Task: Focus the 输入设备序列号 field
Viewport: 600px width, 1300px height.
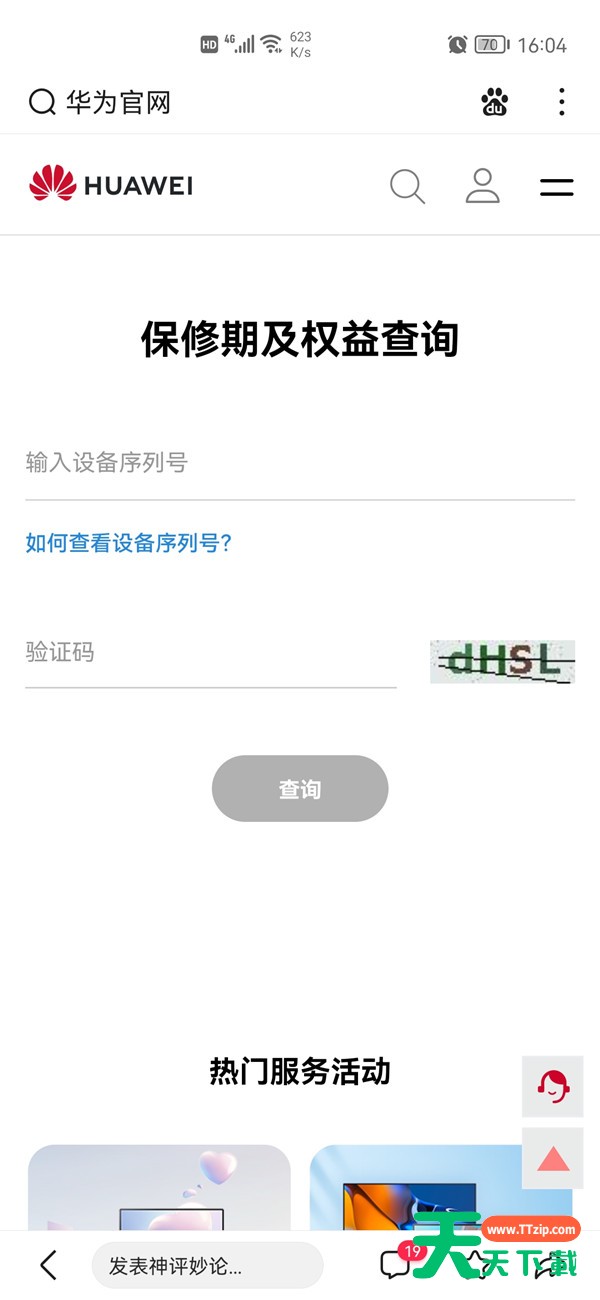Action: point(300,464)
